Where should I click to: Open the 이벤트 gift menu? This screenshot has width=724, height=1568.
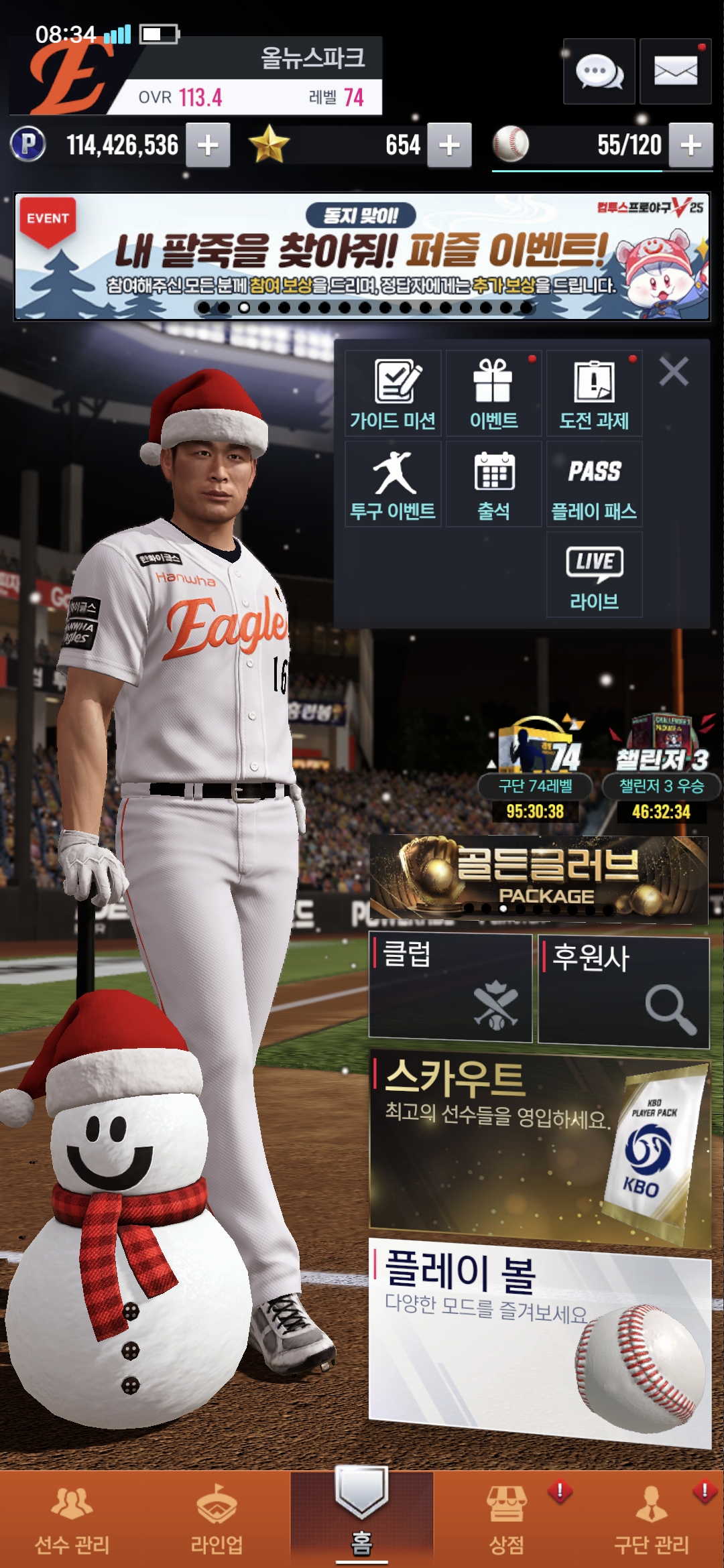[493, 394]
